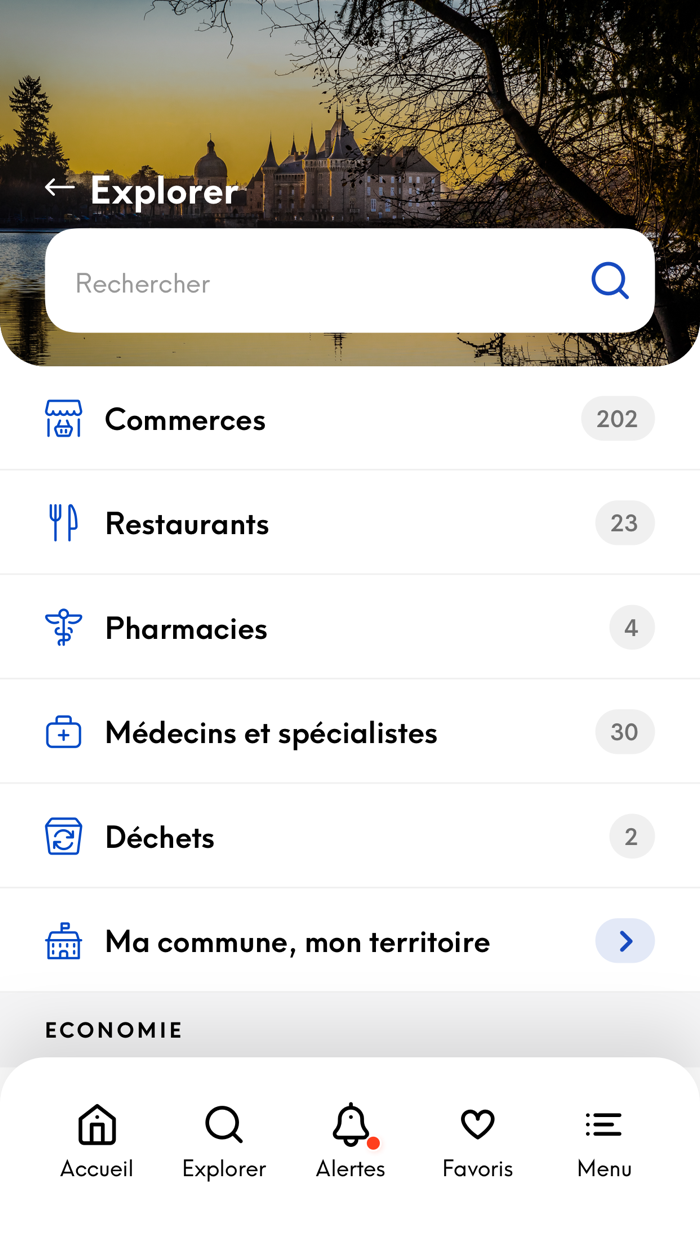Viewport: 700px width, 1244px height.
Task: Open the Commerces category
Action: [x=349, y=419]
